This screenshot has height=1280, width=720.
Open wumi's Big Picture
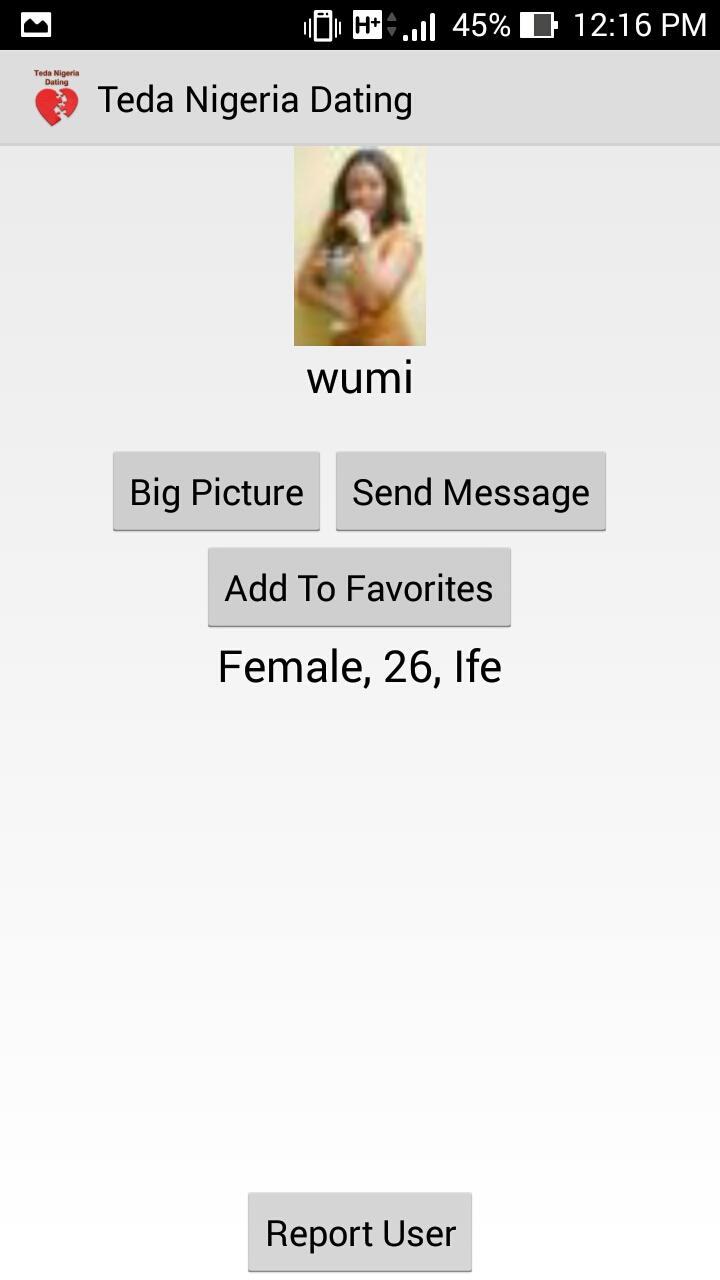(x=216, y=491)
